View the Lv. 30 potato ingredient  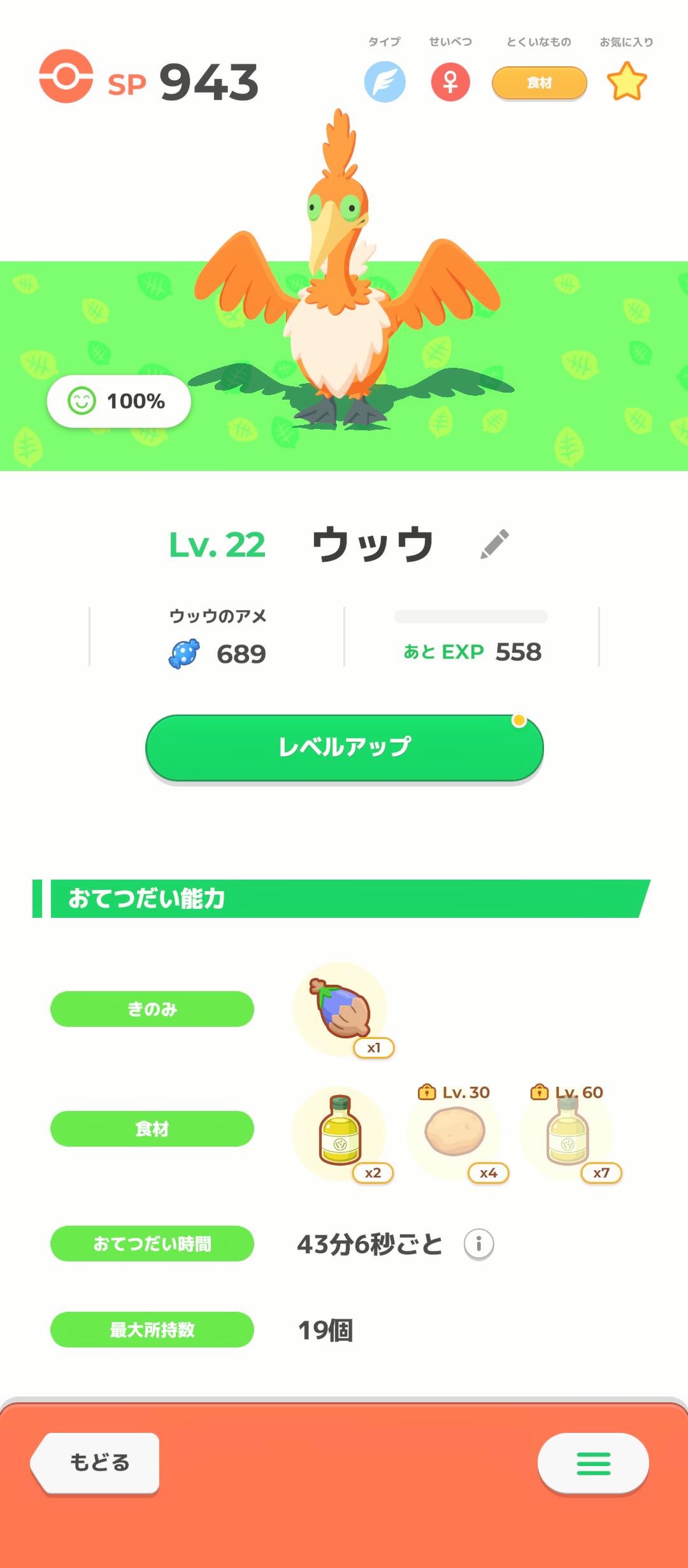[455, 1133]
